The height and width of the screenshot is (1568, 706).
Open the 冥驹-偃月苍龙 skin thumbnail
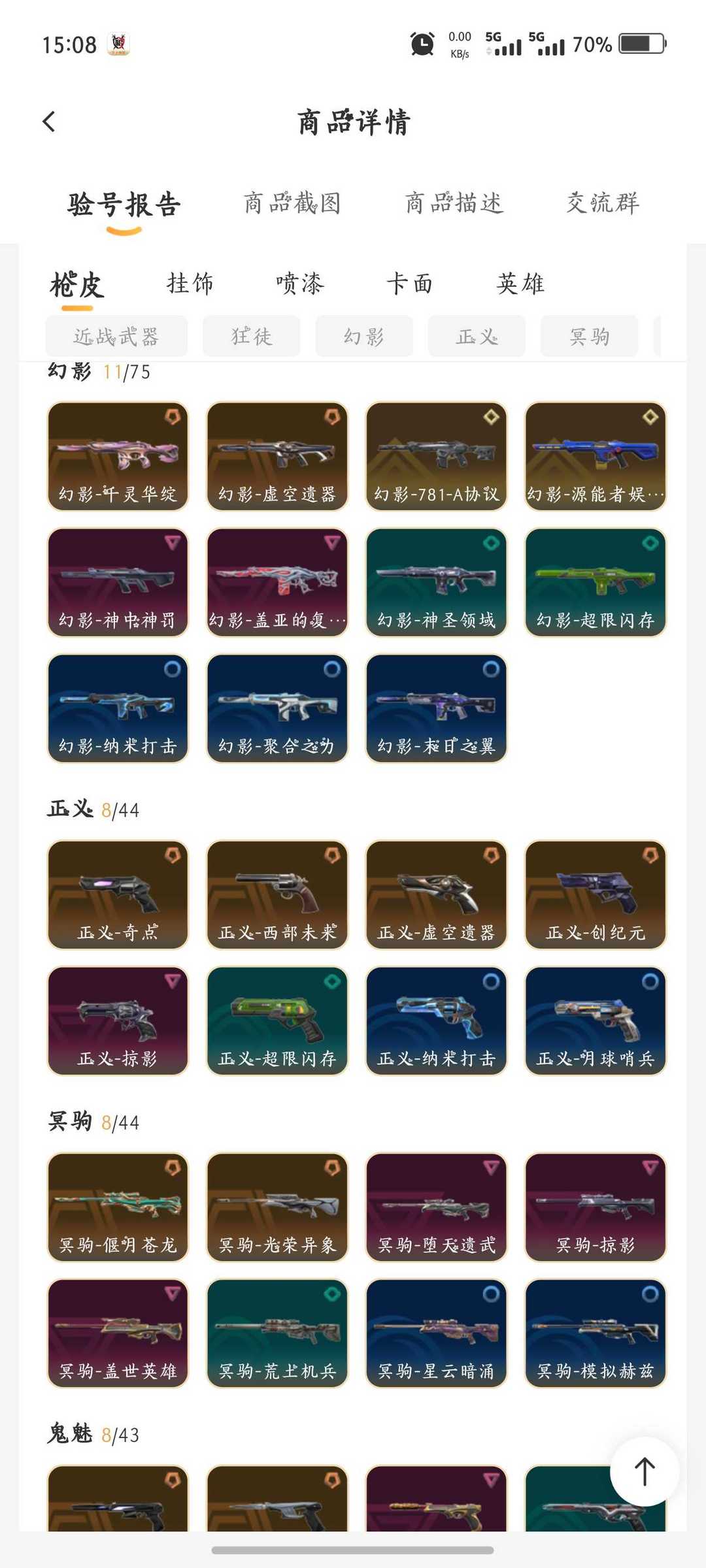(116, 1208)
